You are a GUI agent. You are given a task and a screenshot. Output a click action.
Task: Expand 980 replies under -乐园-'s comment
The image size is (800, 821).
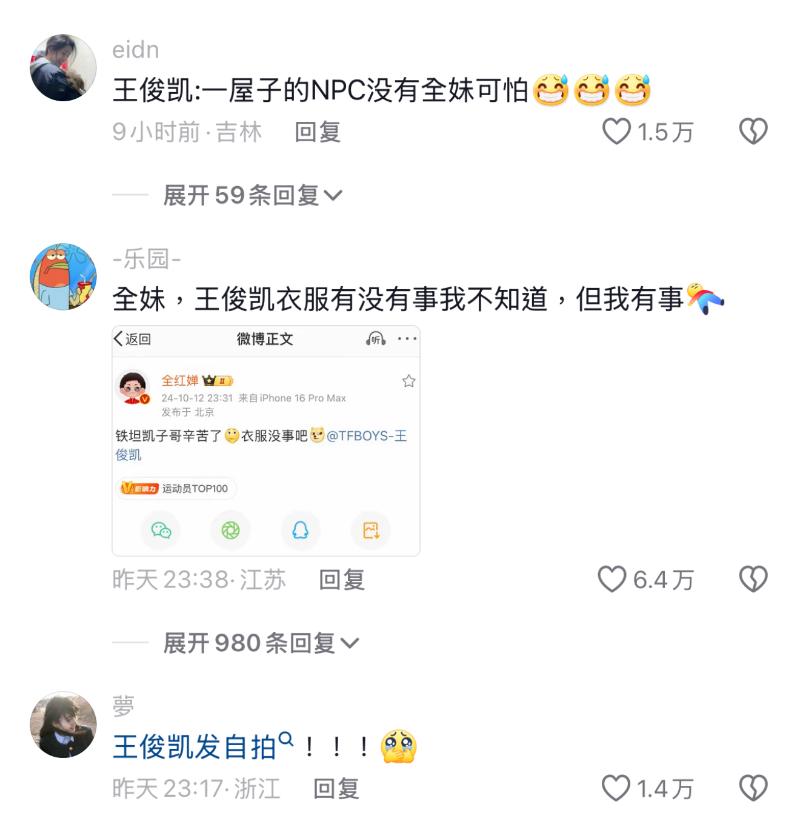261,643
